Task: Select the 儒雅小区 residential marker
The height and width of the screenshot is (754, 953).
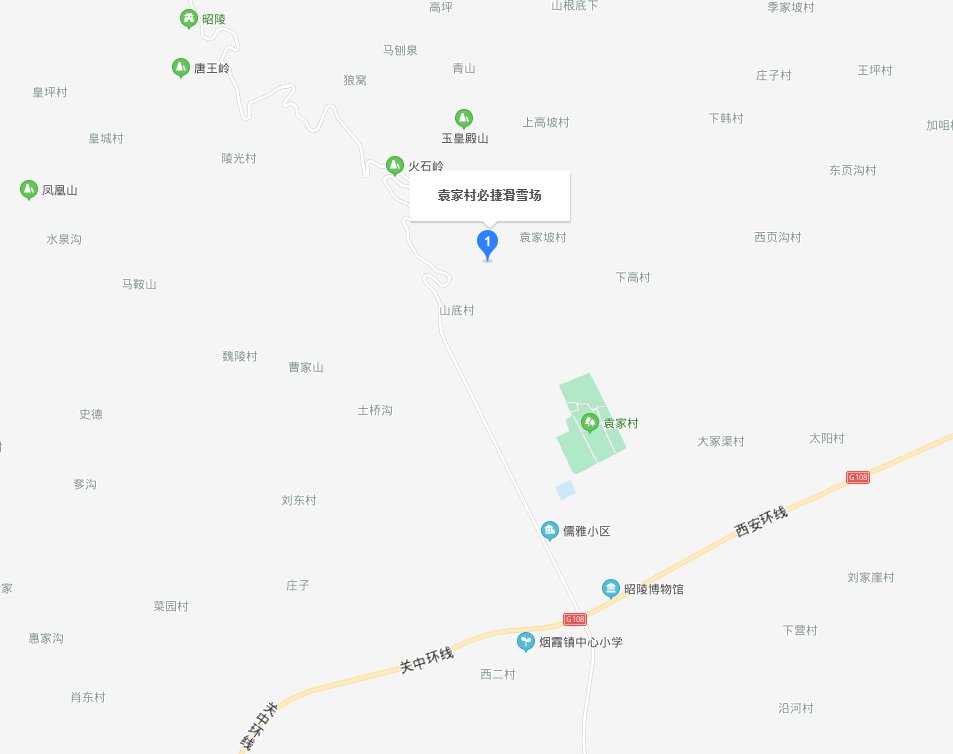Action: (549, 531)
